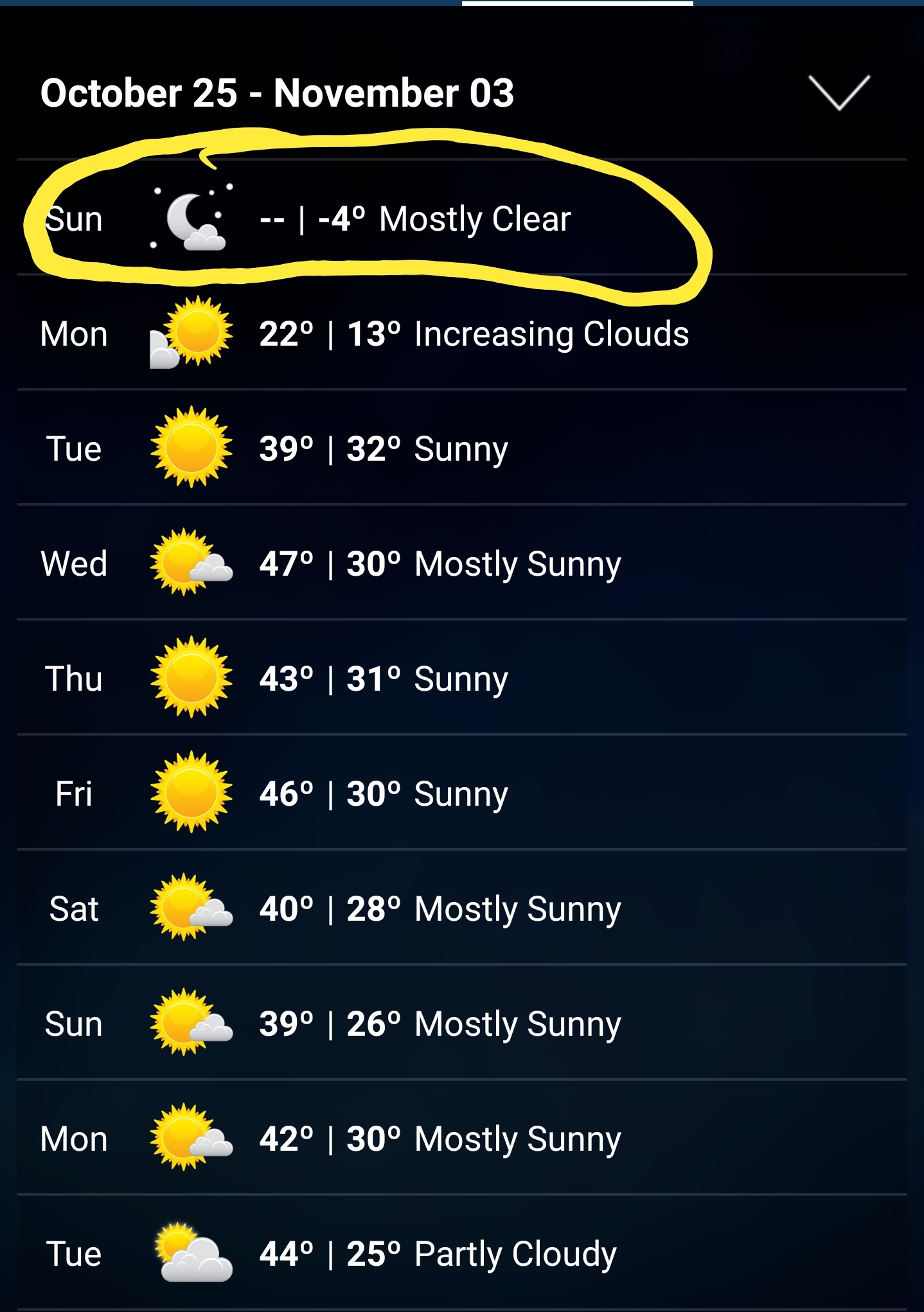Open Monday's 42° Mostly Sunny forecast
Viewport: 924px width, 1312px height.
coord(461,1139)
